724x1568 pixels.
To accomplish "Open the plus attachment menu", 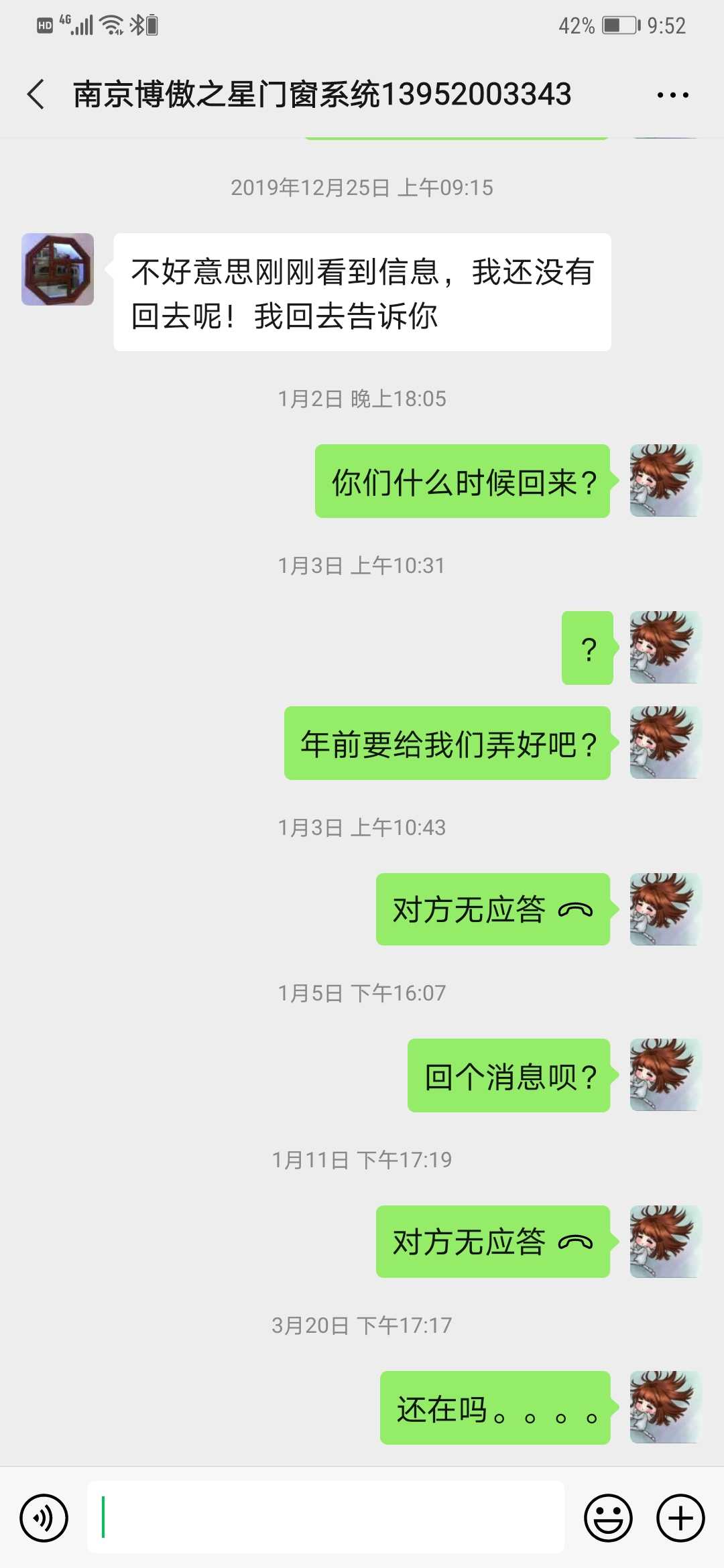I will 680,1518.
